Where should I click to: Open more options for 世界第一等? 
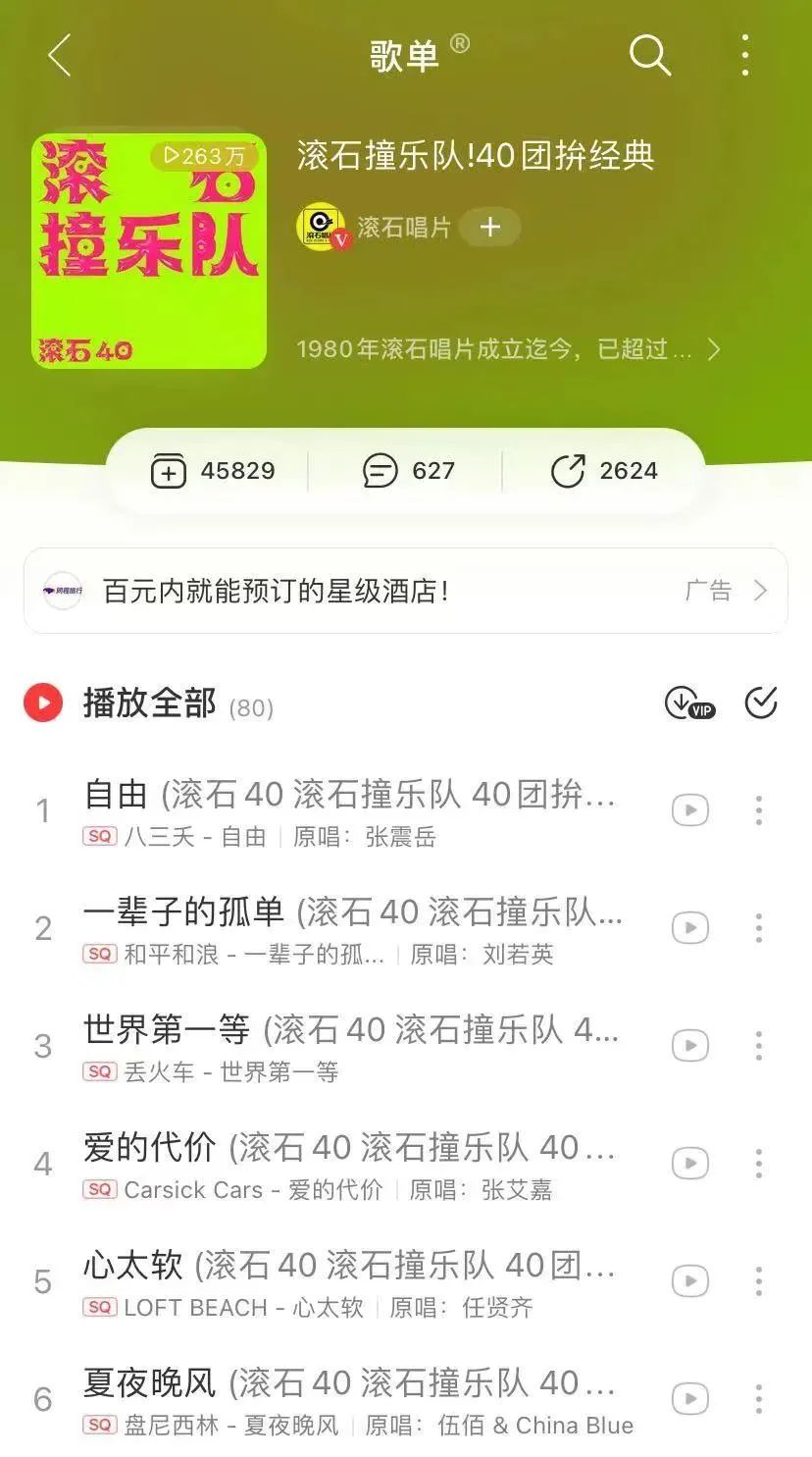pos(758,1046)
